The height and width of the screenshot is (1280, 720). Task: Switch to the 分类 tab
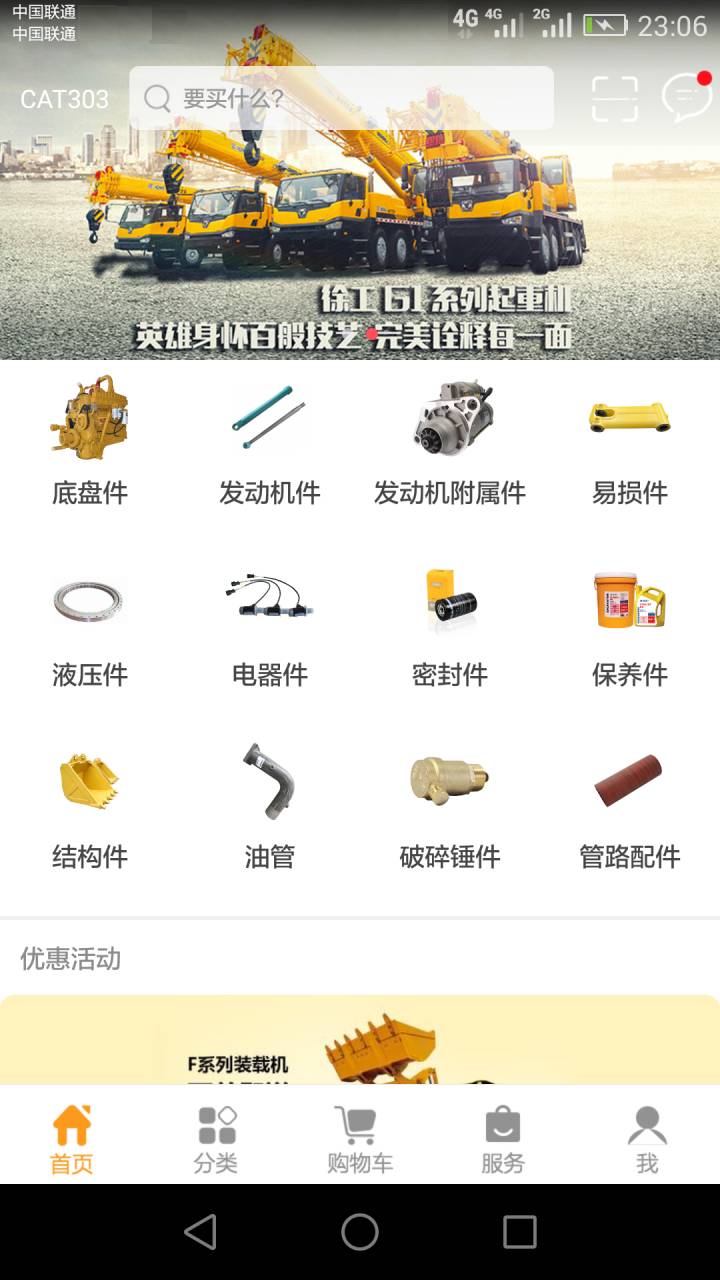216,1138
